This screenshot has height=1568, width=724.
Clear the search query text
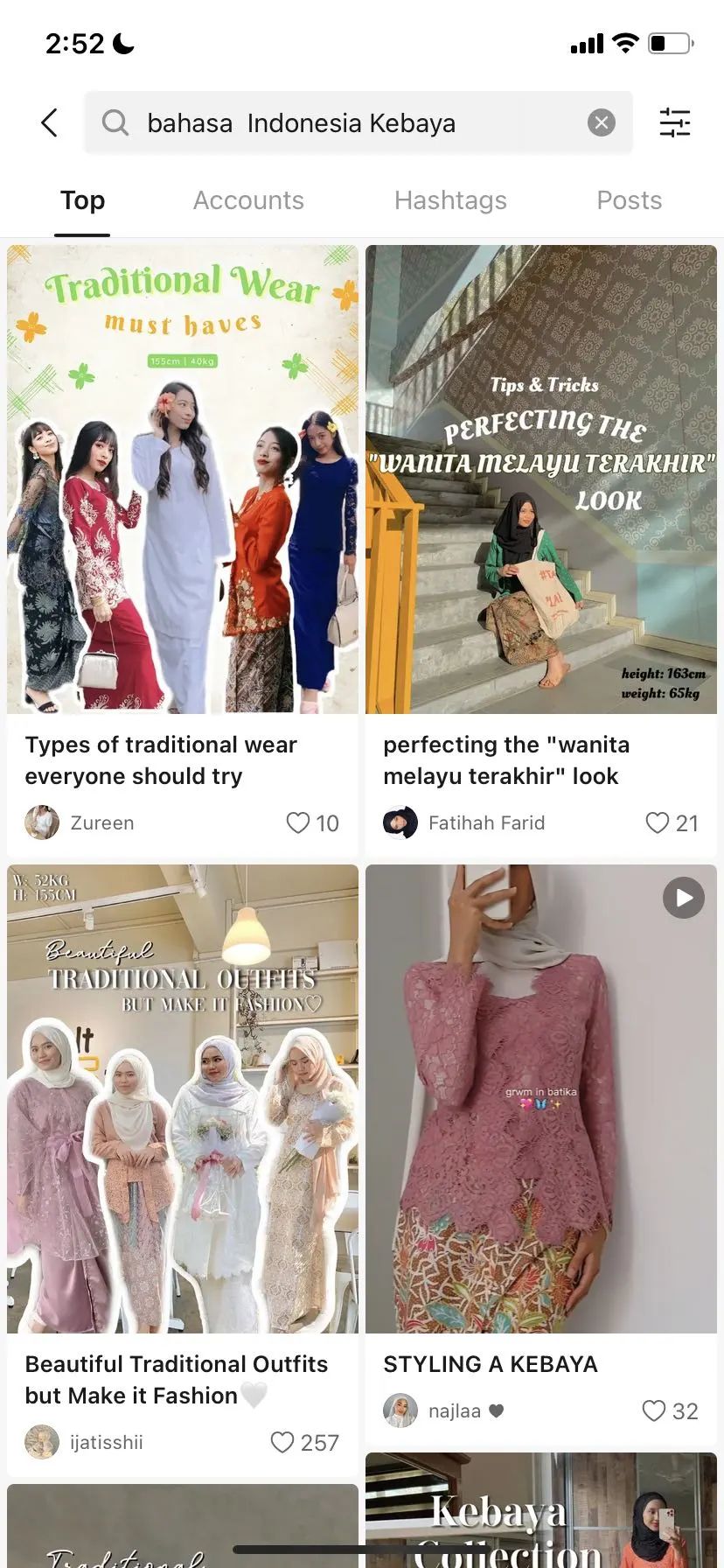coord(601,123)
